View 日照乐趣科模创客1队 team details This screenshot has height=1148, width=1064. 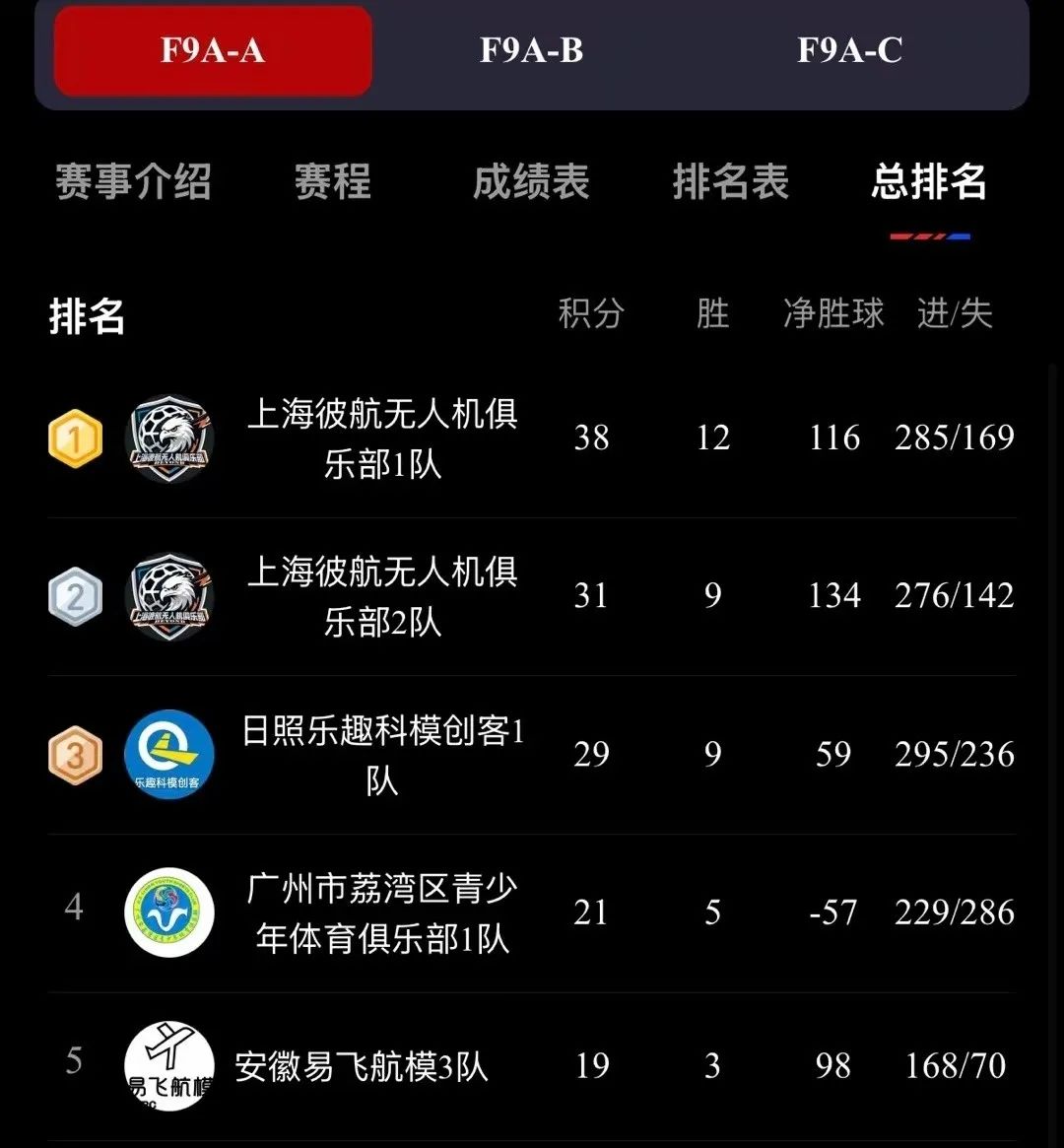click(382, 755)
